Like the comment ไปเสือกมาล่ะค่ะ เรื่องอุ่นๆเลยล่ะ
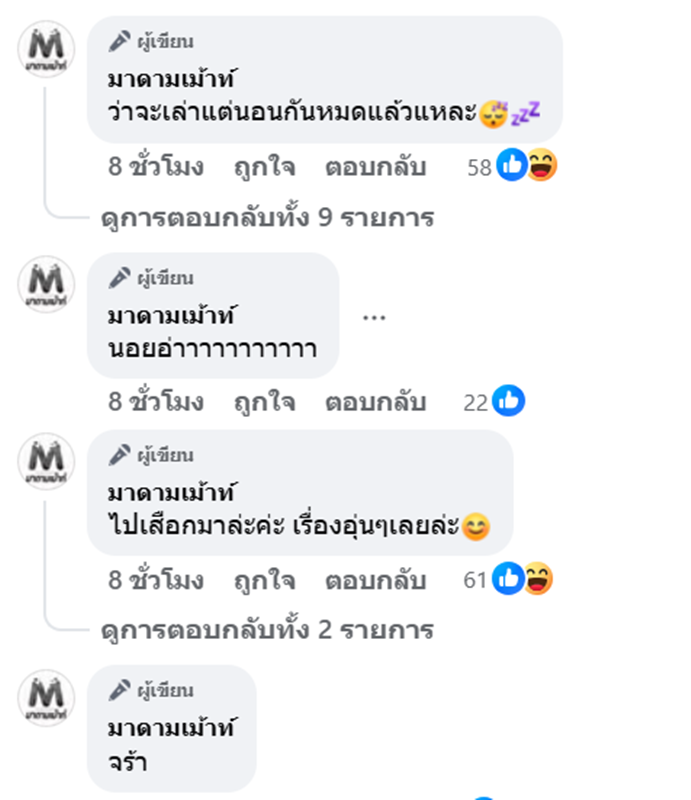691x800 pixels. (x=264, y=580)
